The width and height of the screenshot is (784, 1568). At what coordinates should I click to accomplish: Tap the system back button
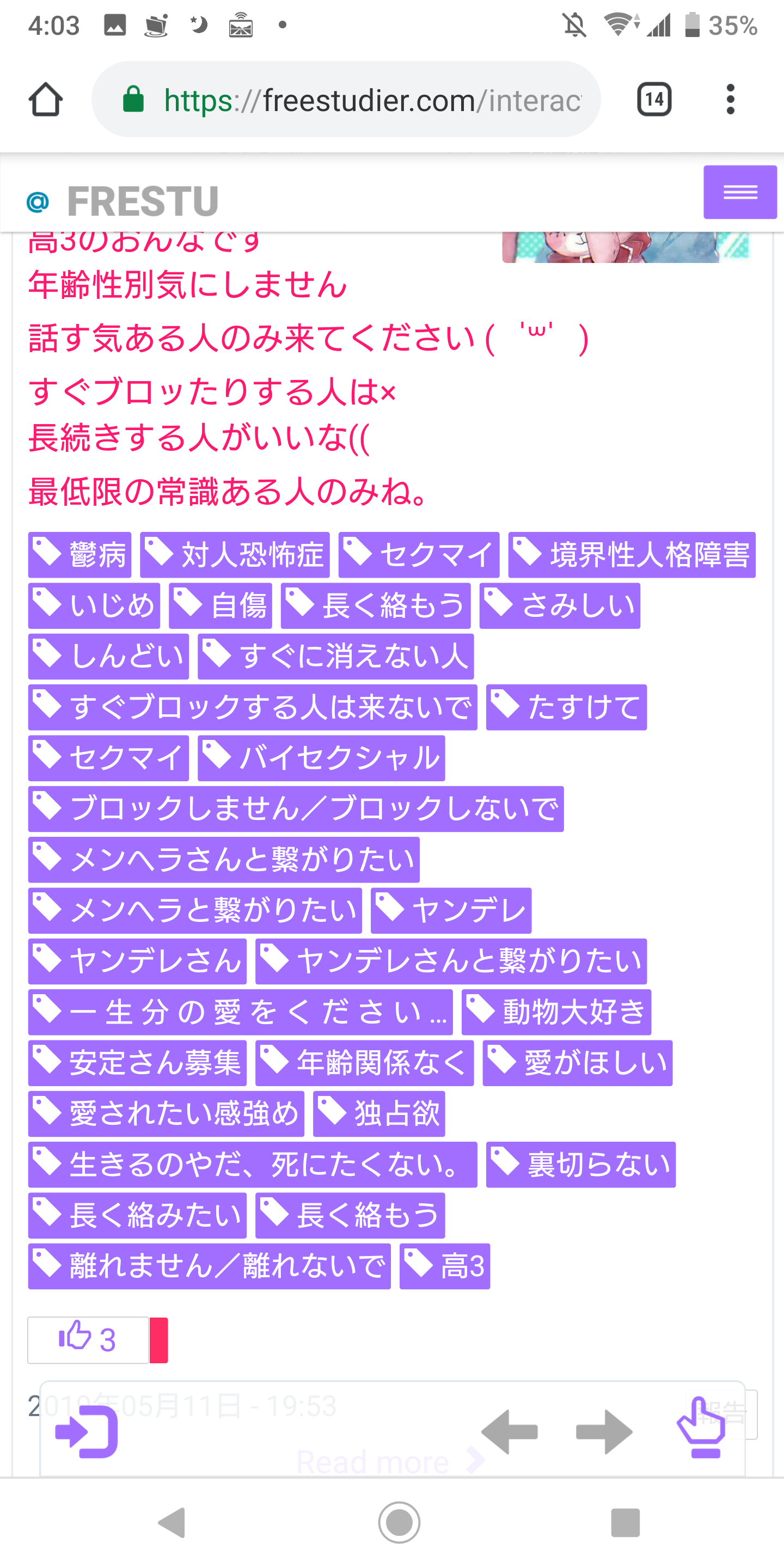[x=171, y=1523]
